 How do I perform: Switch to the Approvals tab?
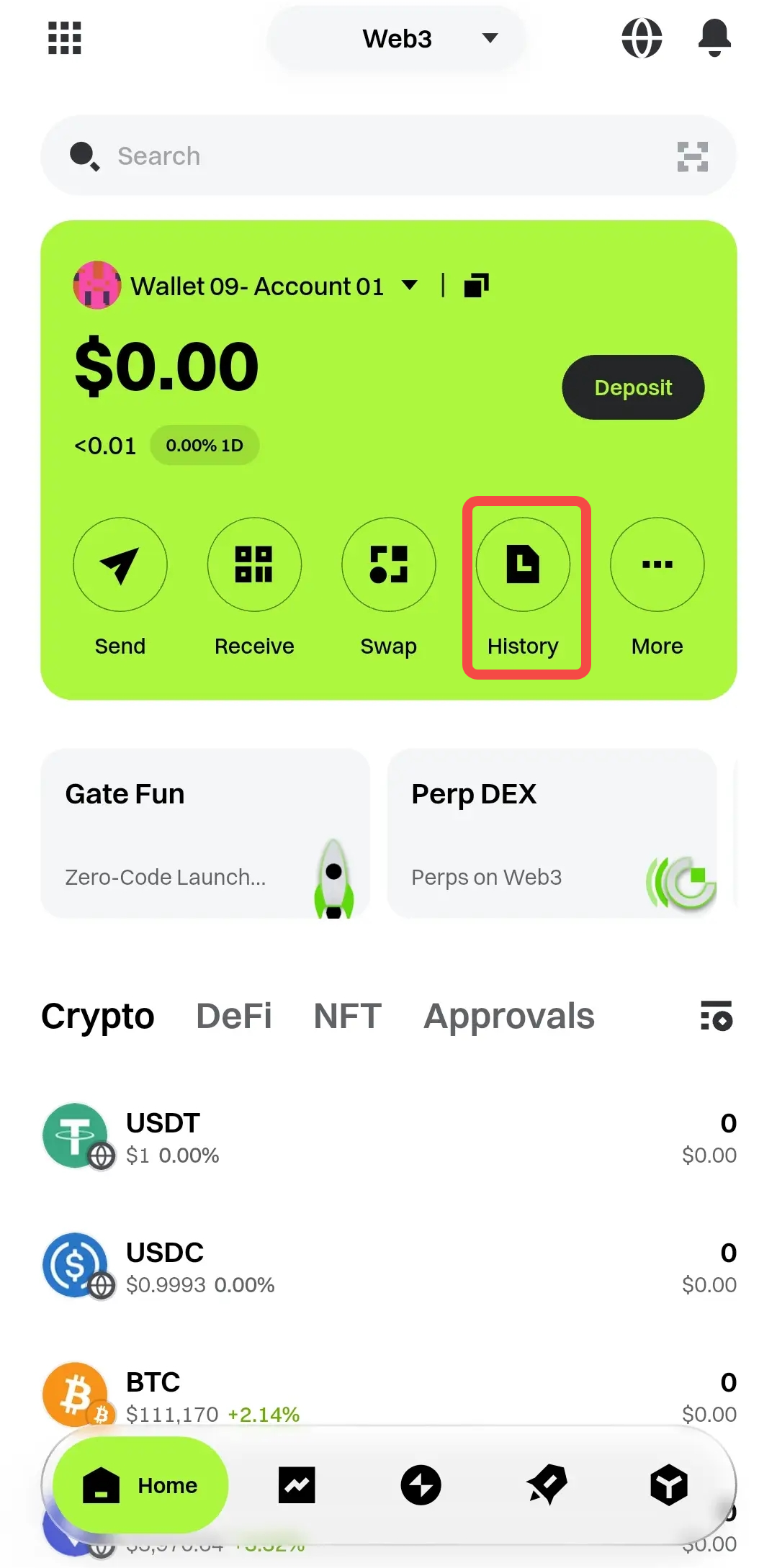pyautogui.click(x=509, y=1016)
